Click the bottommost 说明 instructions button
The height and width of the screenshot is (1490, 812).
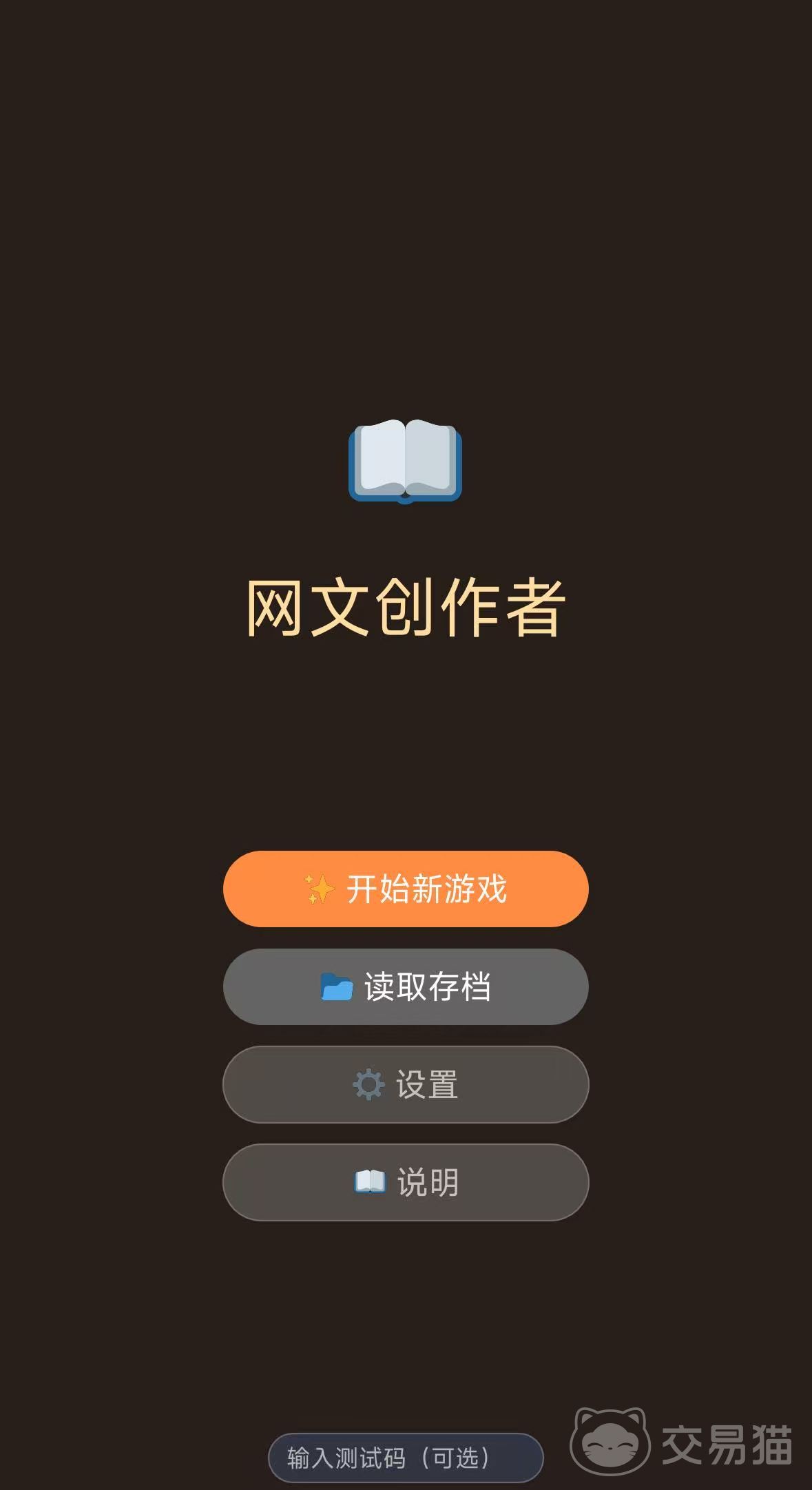pyautogui.click(x=406, y=1181)
